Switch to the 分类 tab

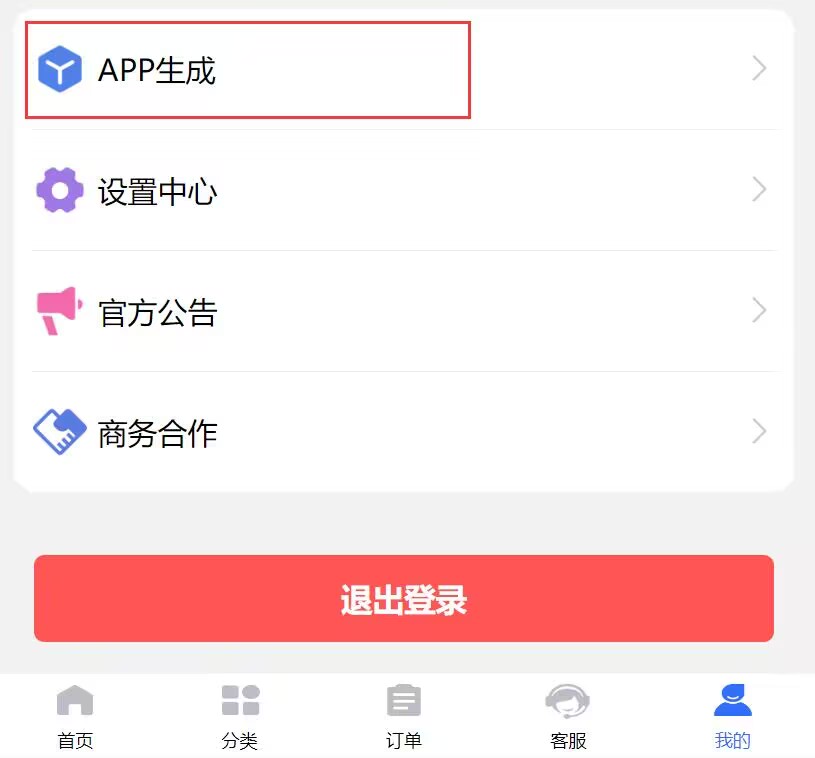tap(240, 716)
